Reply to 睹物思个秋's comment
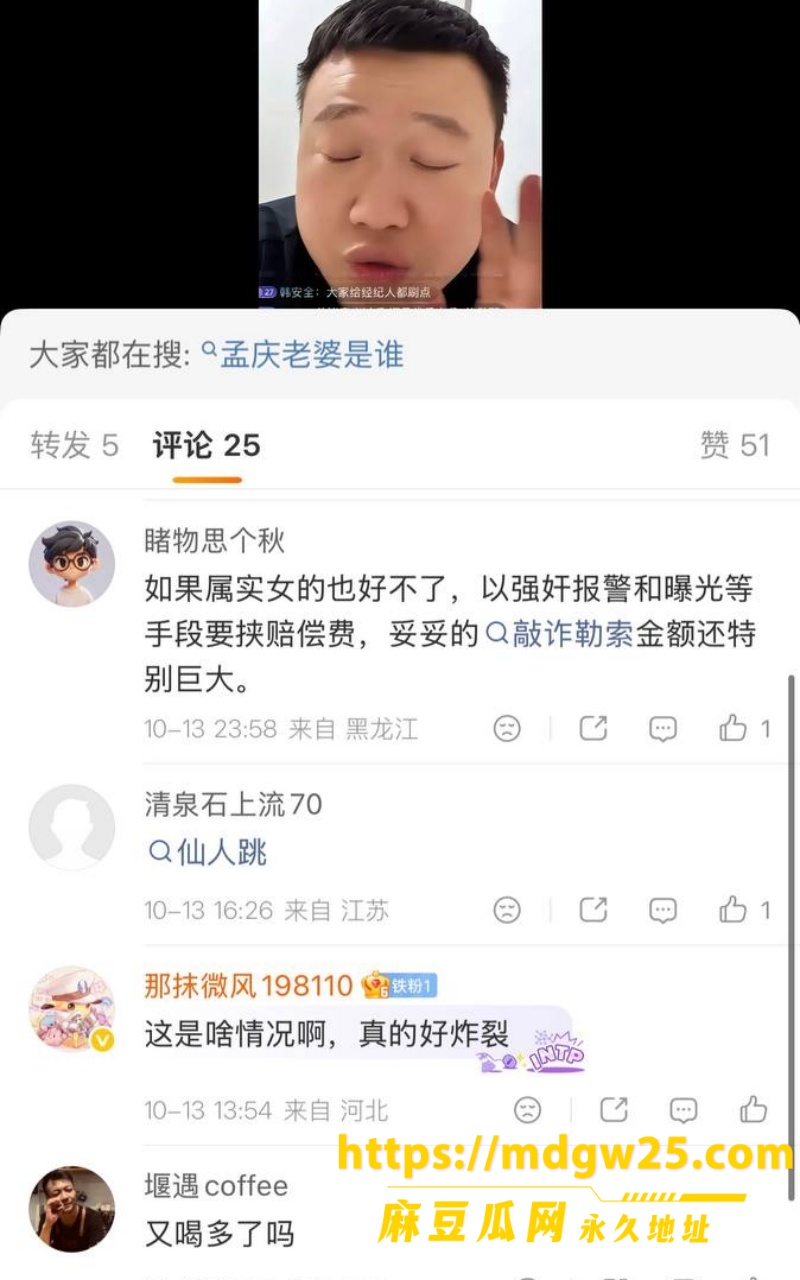 pyautogui.click(x=663, y=729)
